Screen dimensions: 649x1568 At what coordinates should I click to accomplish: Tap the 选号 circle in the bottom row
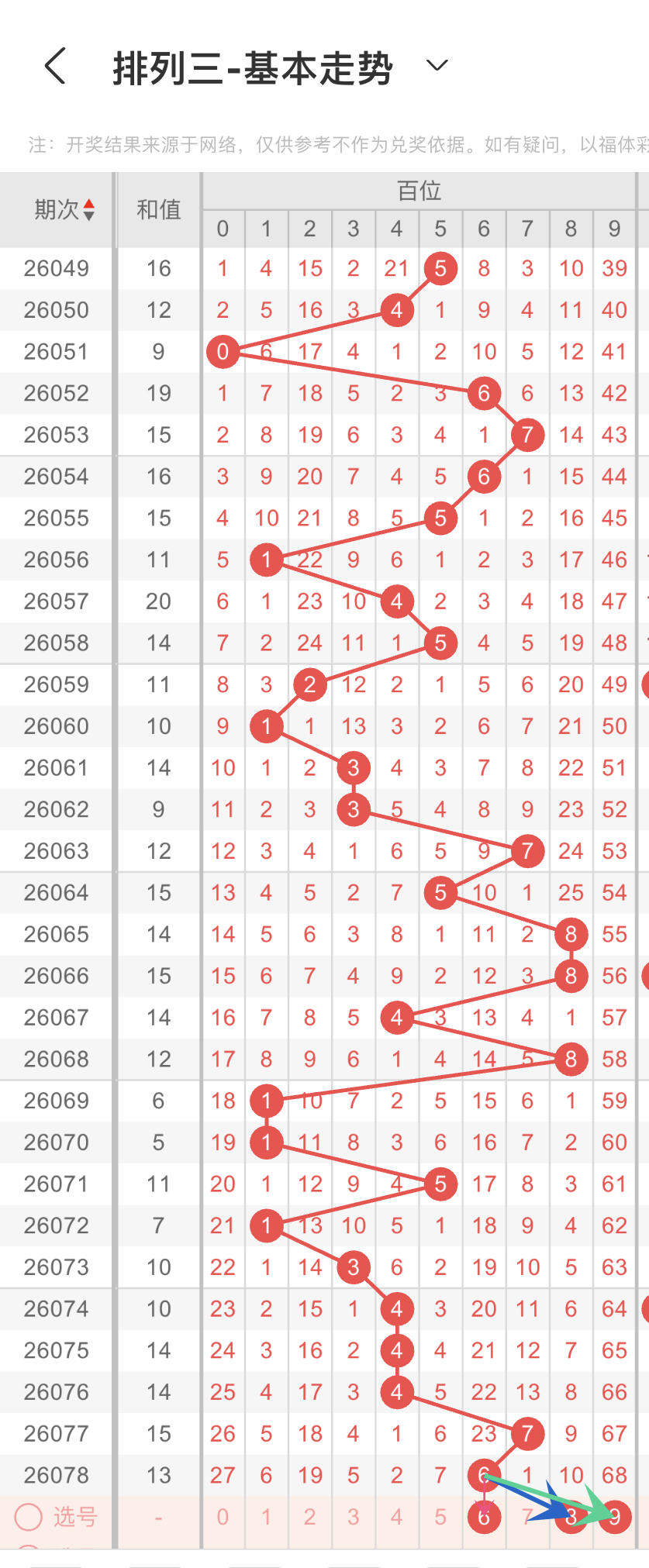(x=29, y=1517)
